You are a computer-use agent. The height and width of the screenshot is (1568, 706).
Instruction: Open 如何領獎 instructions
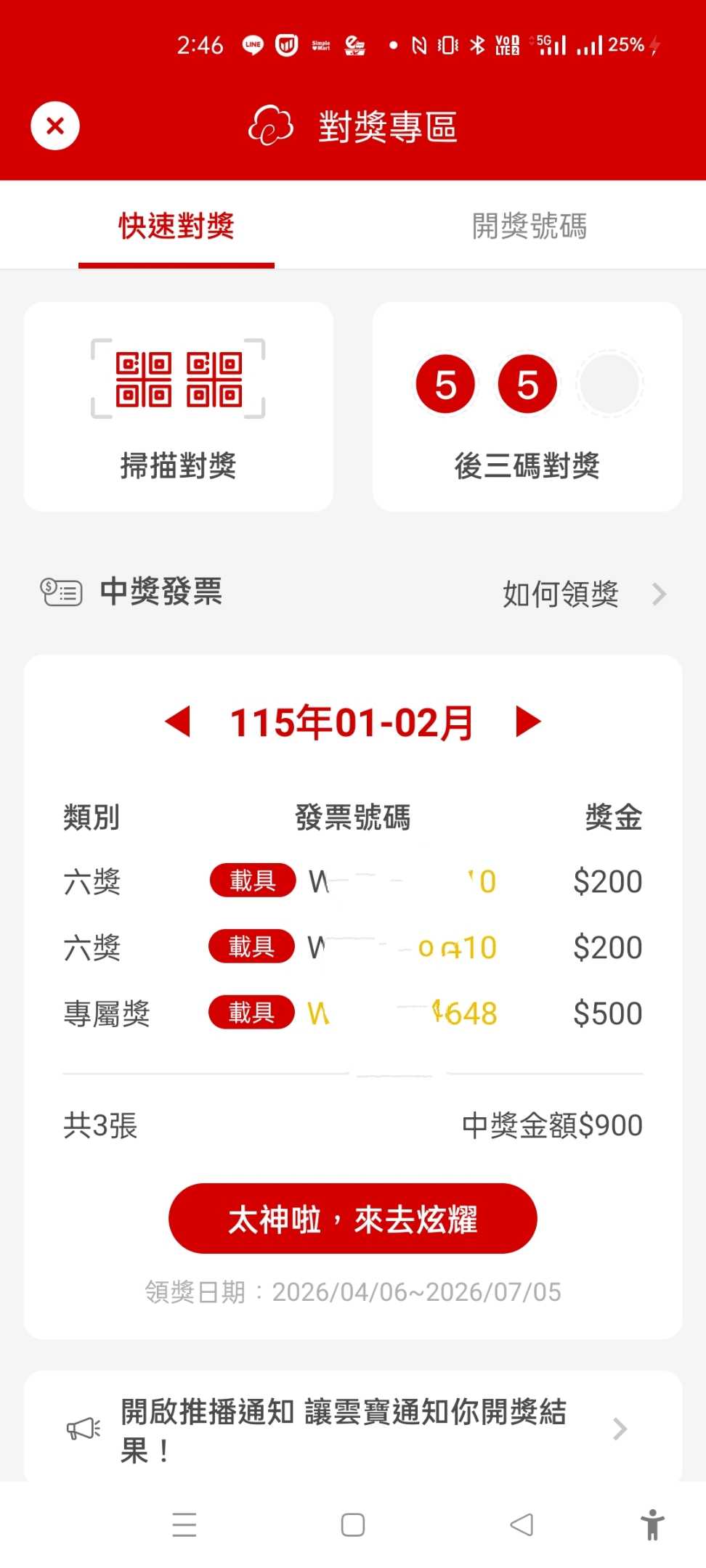pyautogui.click(x=583, y=594)
